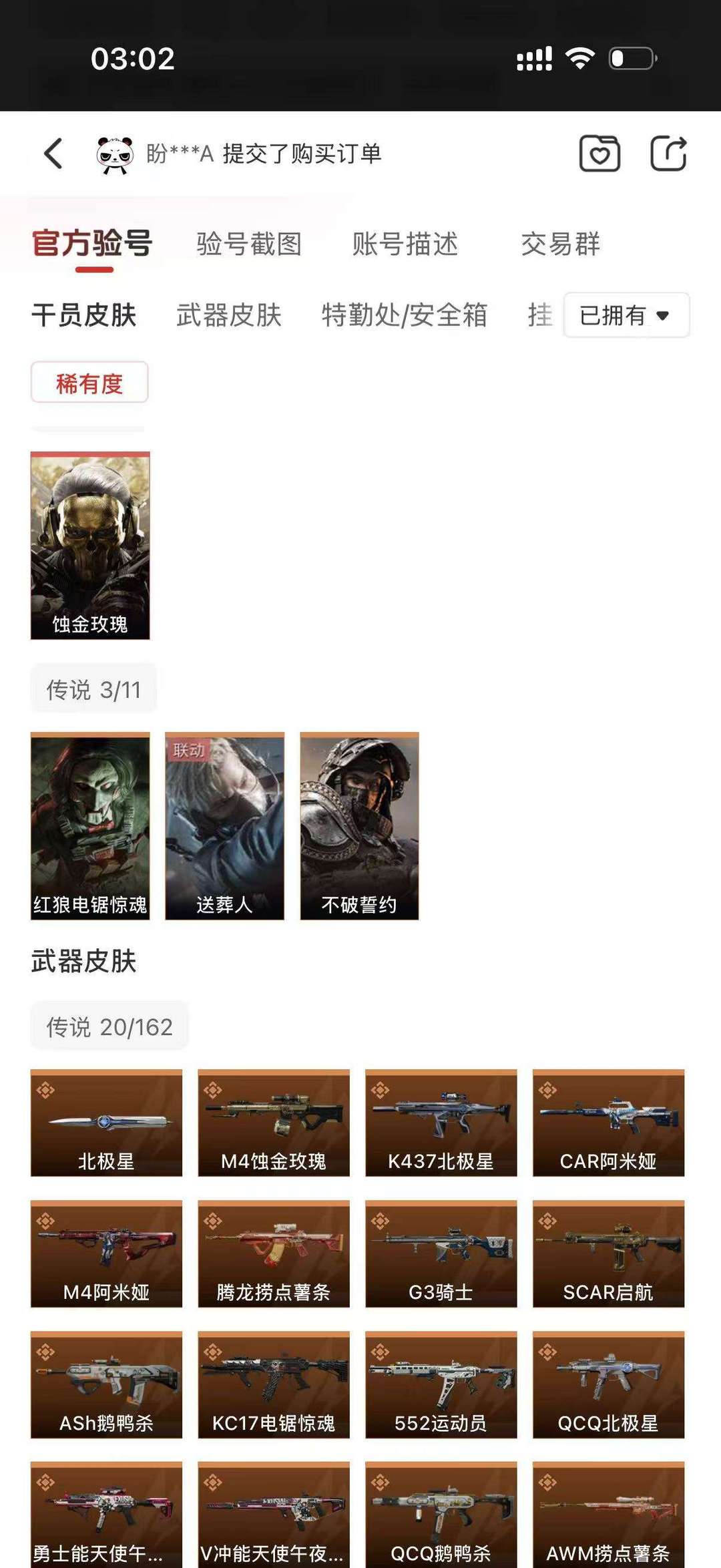
Task: Tap the 联动 badge on 送葬人 skin
Action: (x=189, y=750)
